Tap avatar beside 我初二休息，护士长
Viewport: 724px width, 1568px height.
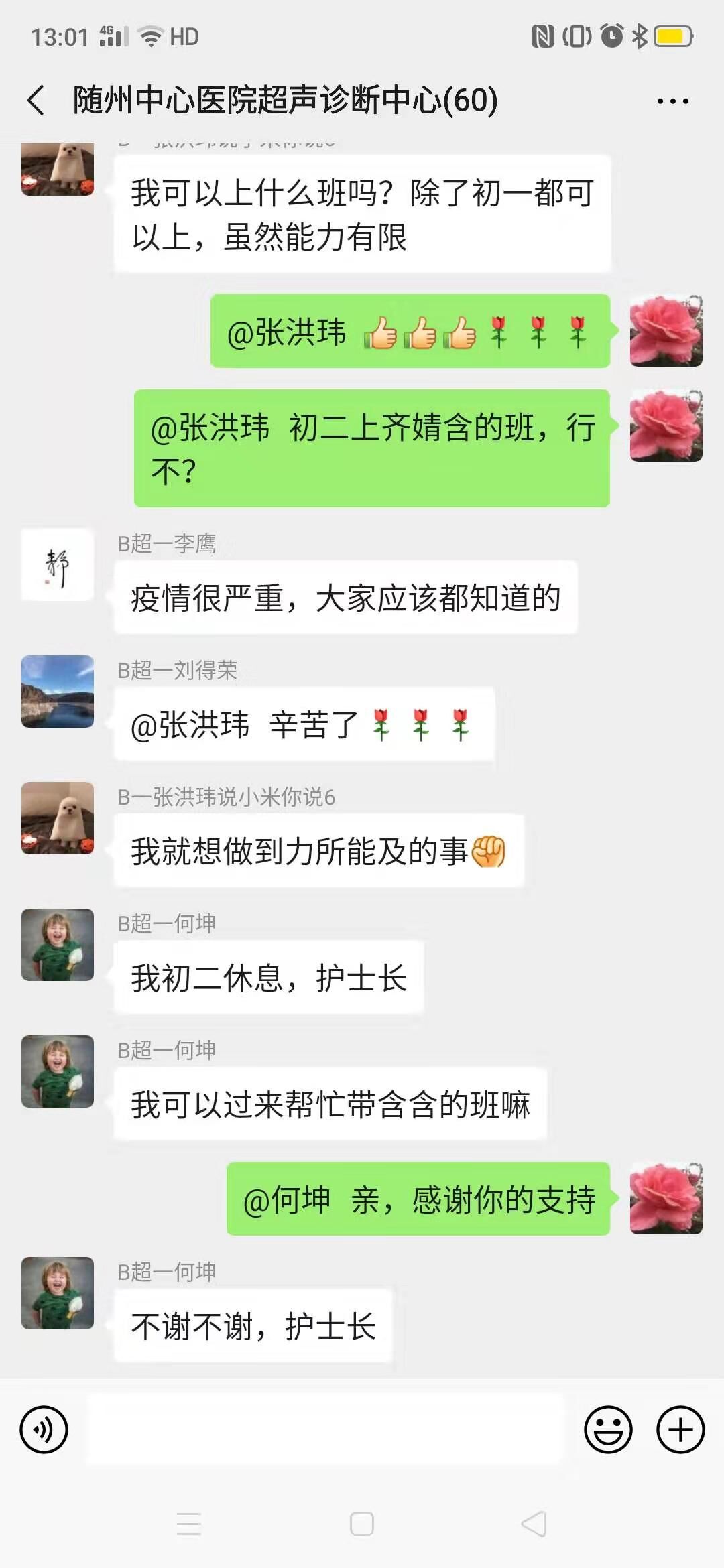pos(58,945)
